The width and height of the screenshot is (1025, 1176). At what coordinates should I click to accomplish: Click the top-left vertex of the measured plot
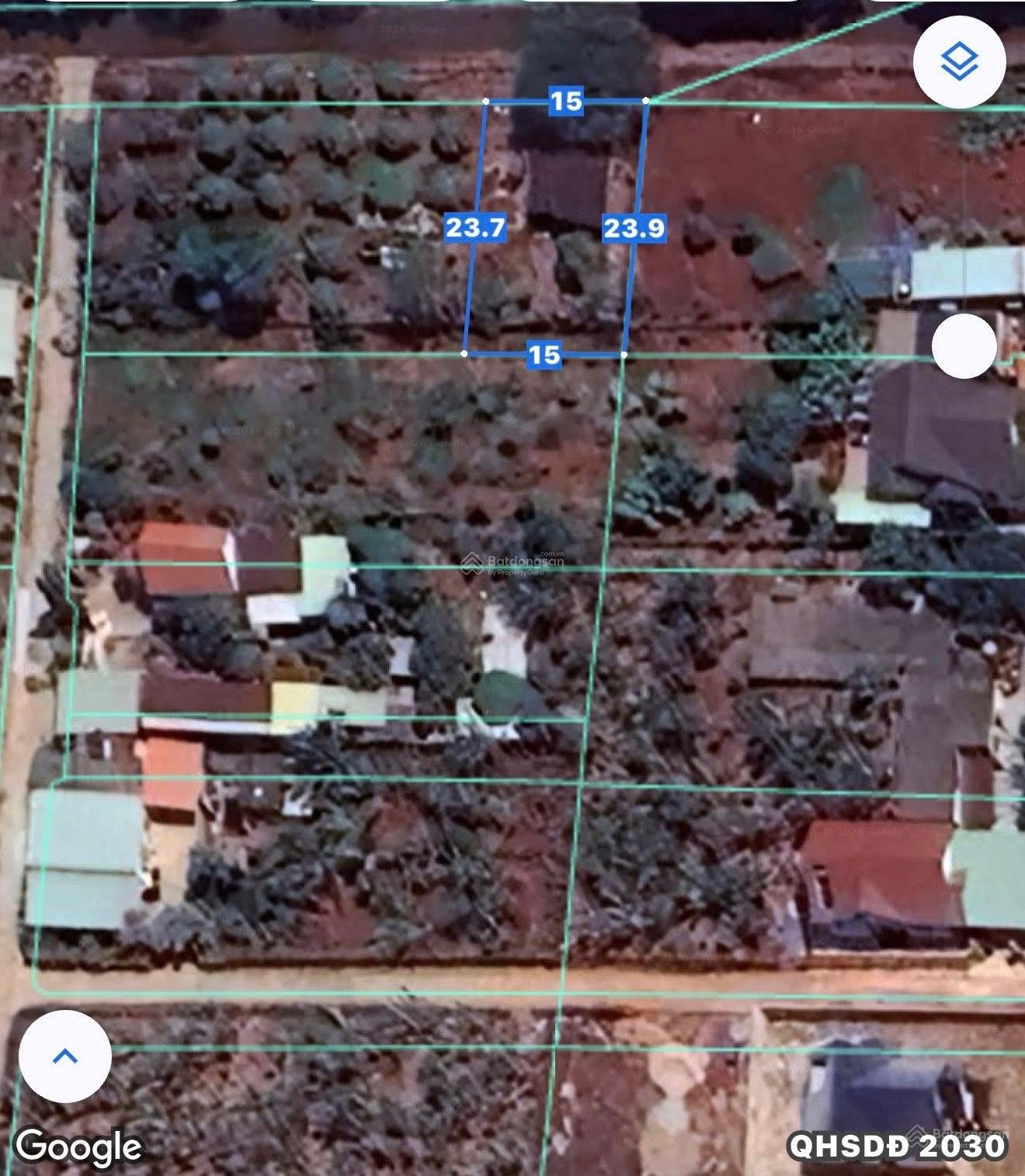pyautogui.click(x=487, y=101)
